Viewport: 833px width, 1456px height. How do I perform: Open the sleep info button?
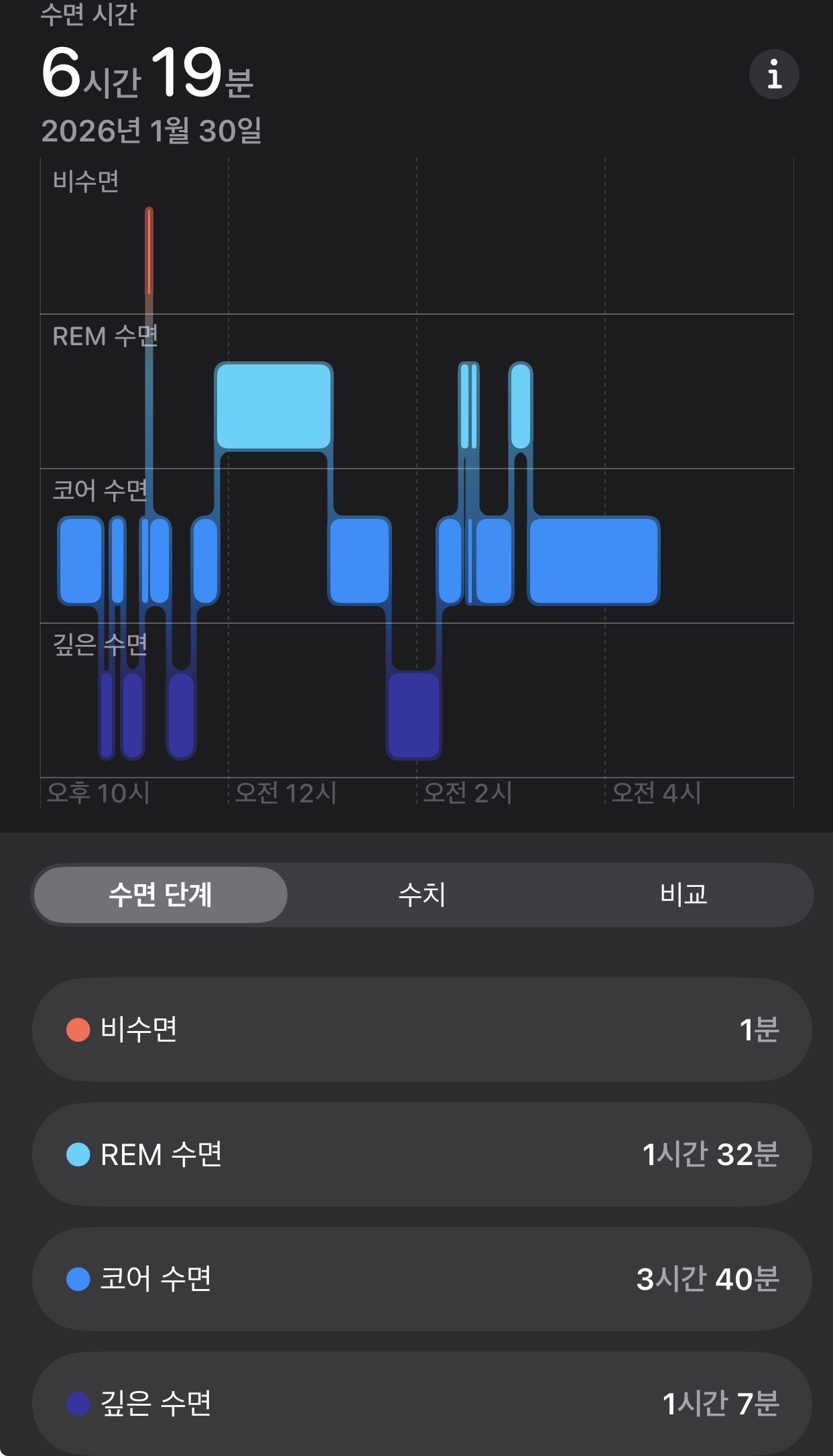(773, 74)
